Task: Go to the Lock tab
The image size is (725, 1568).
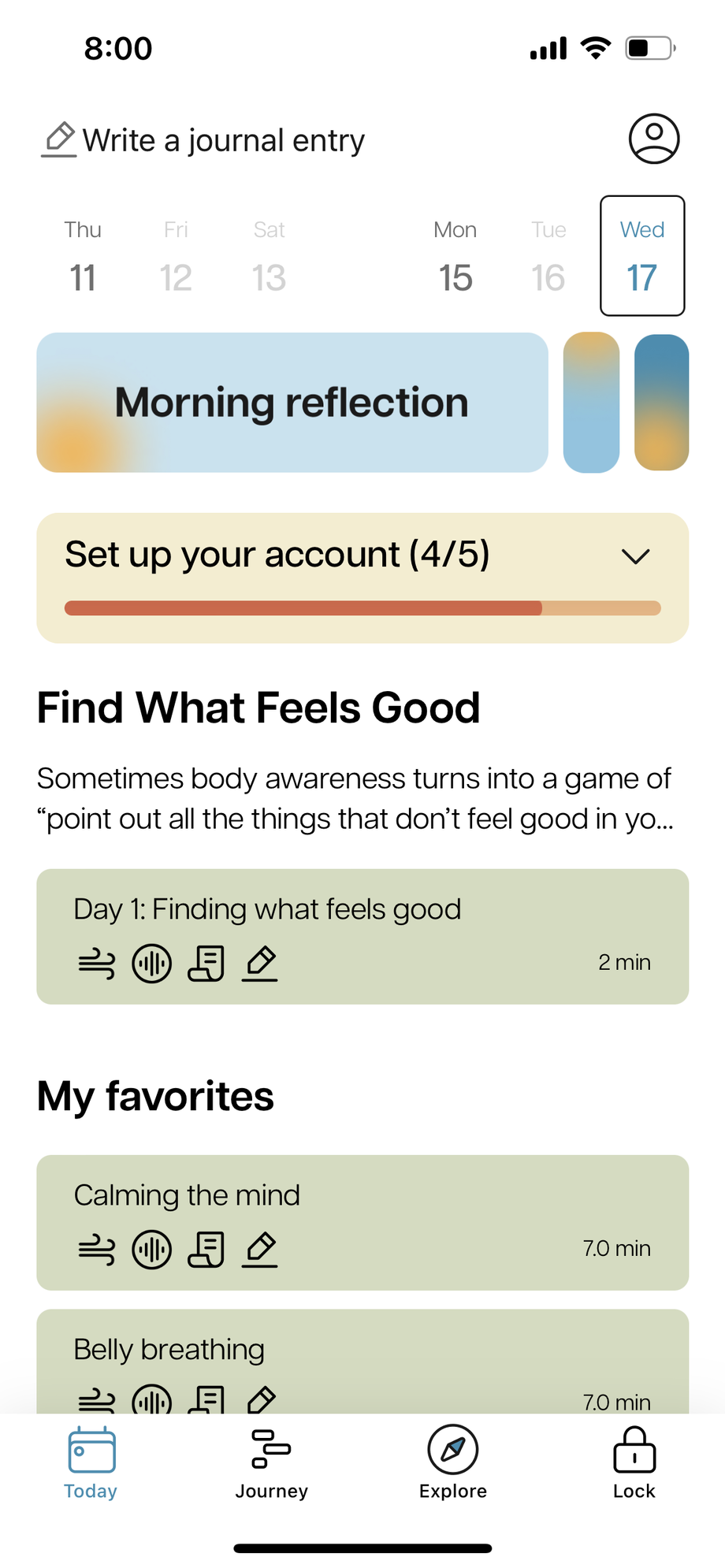Action: click(x=634, y=1464)
